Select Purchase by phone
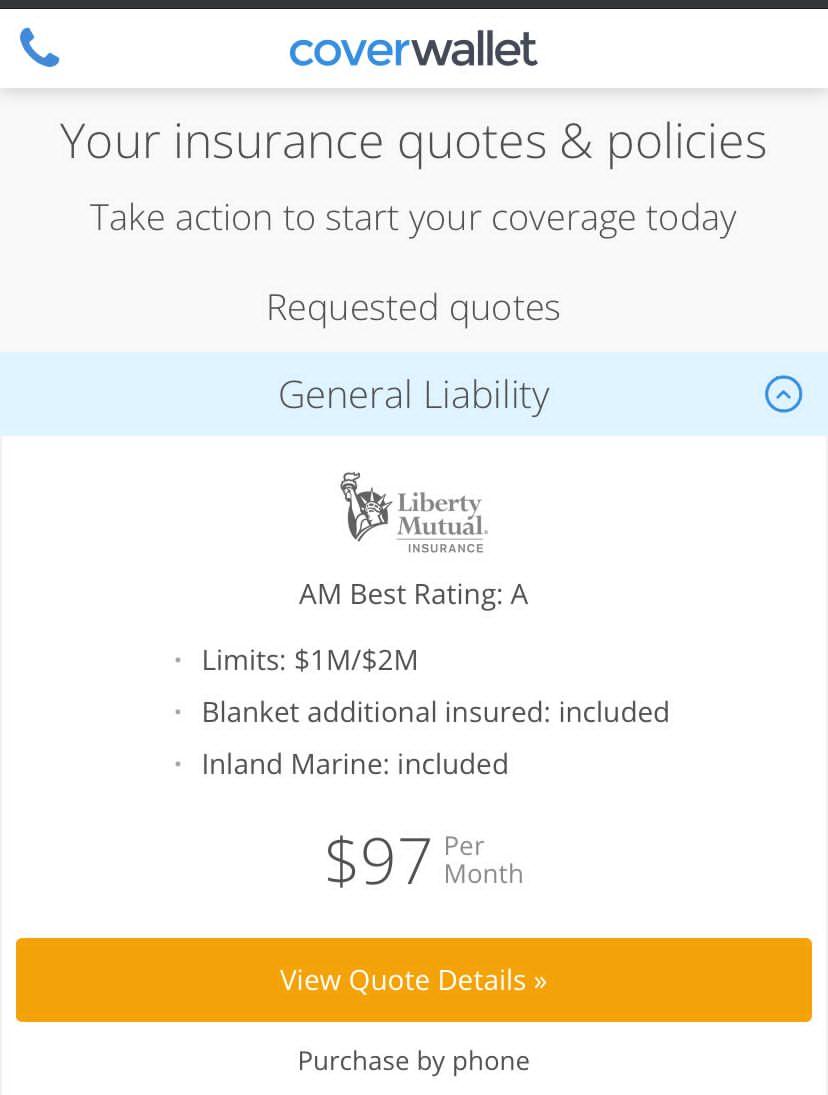 (413, 1060)
